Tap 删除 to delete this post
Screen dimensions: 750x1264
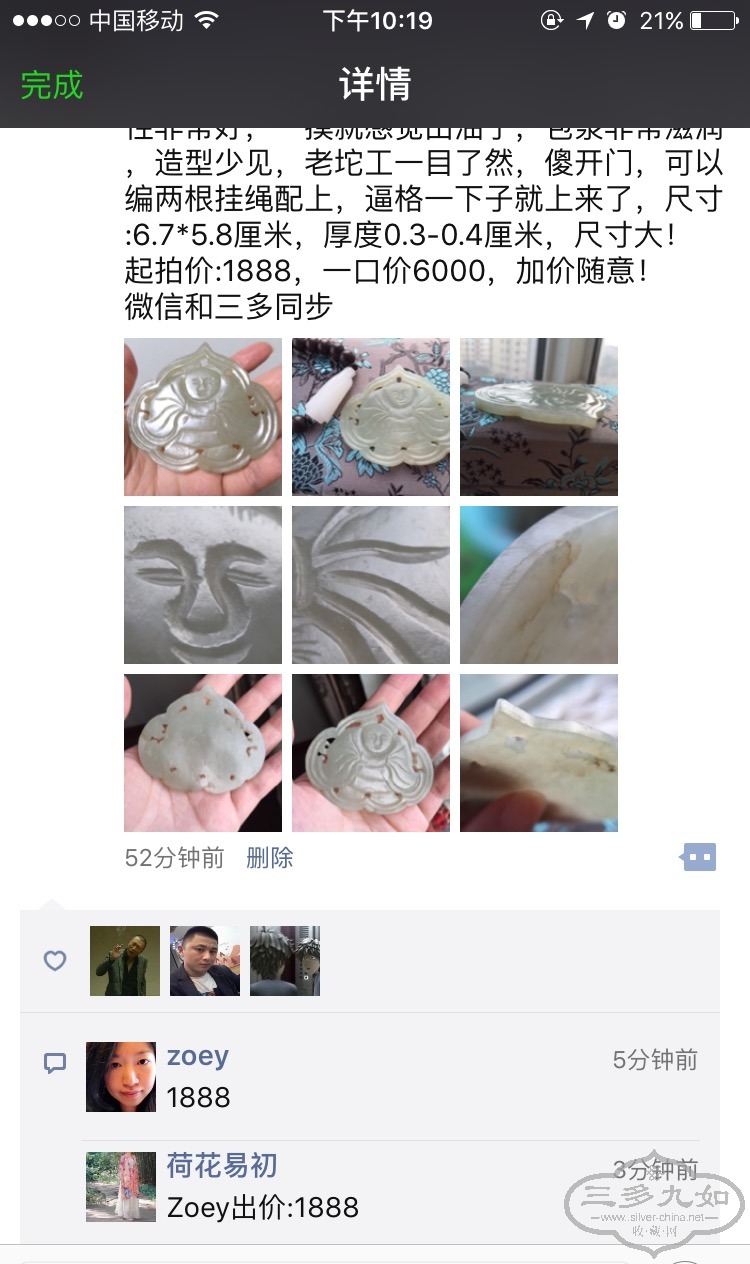click(269, 858)
